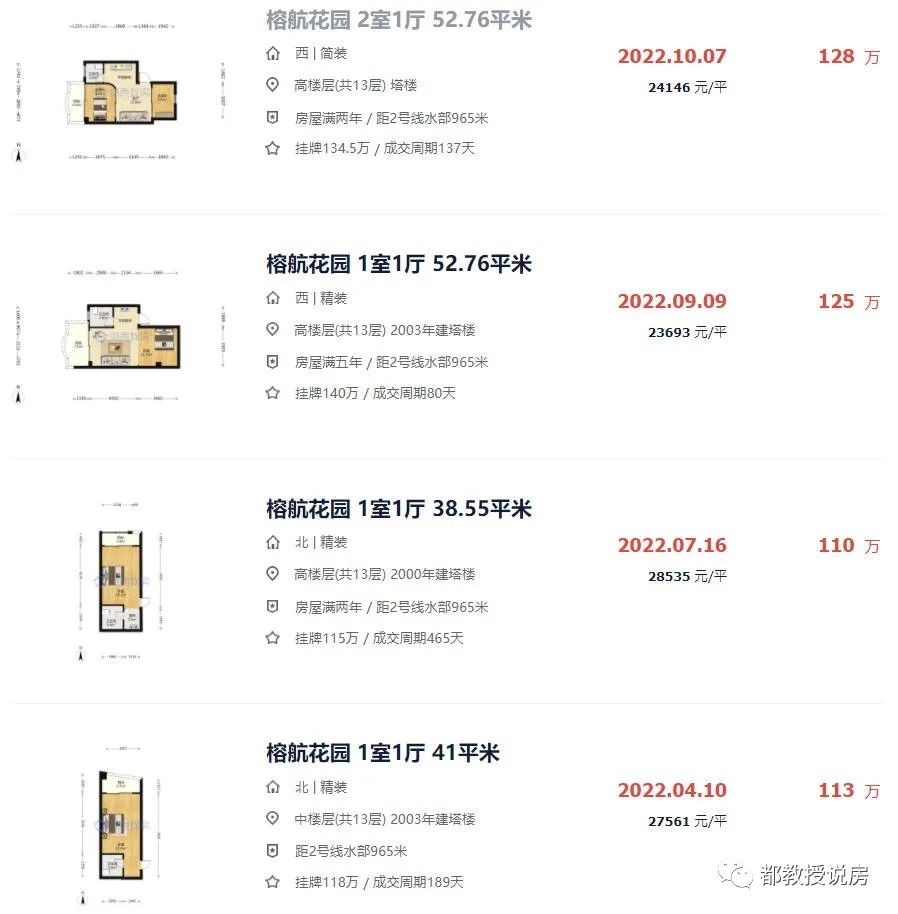Click the calendar icon next to 房屋满两年 in first listing
The image size is (898, 914).
(271, 117)
